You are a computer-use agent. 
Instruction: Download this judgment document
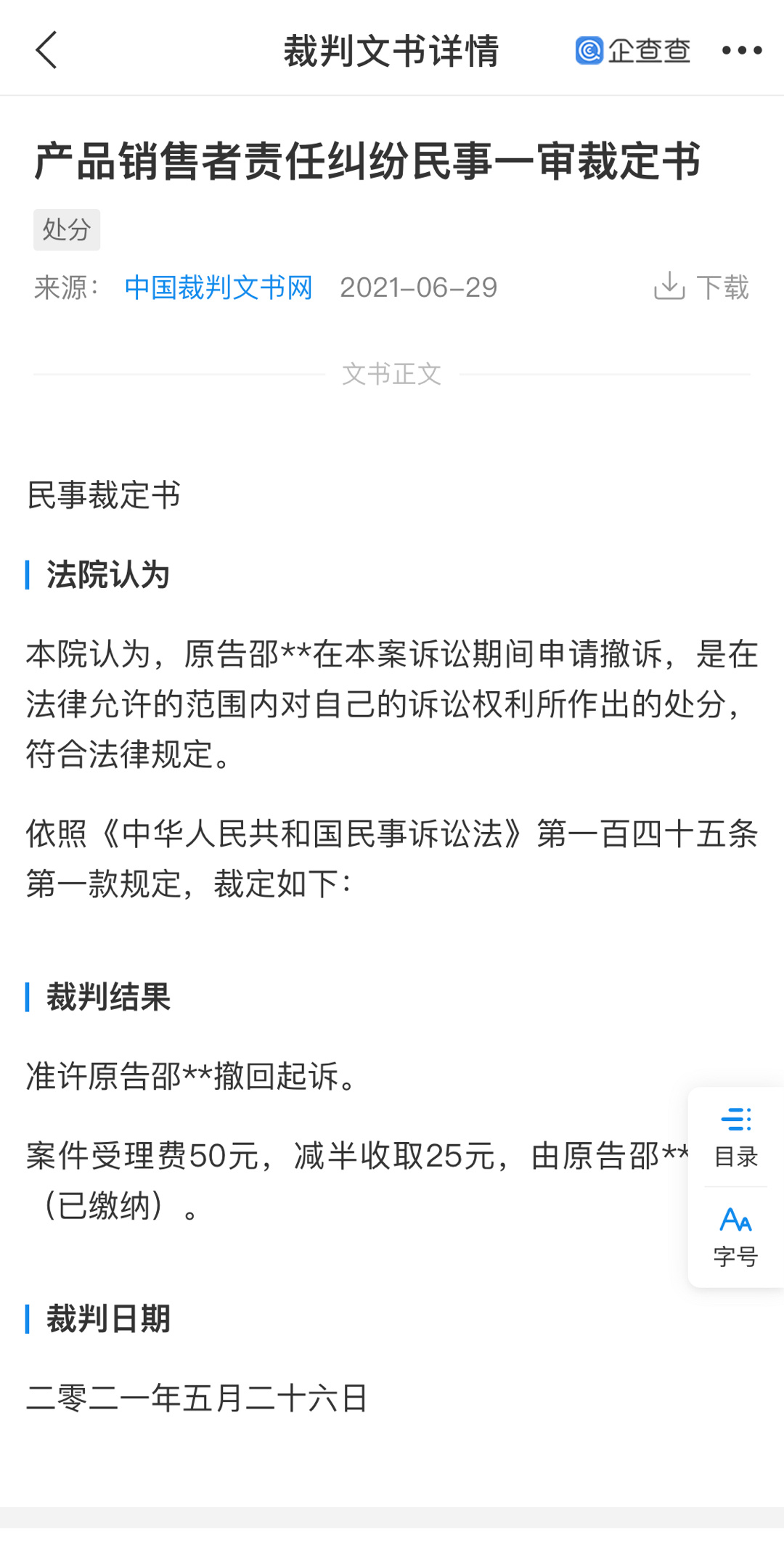(701, 288)
